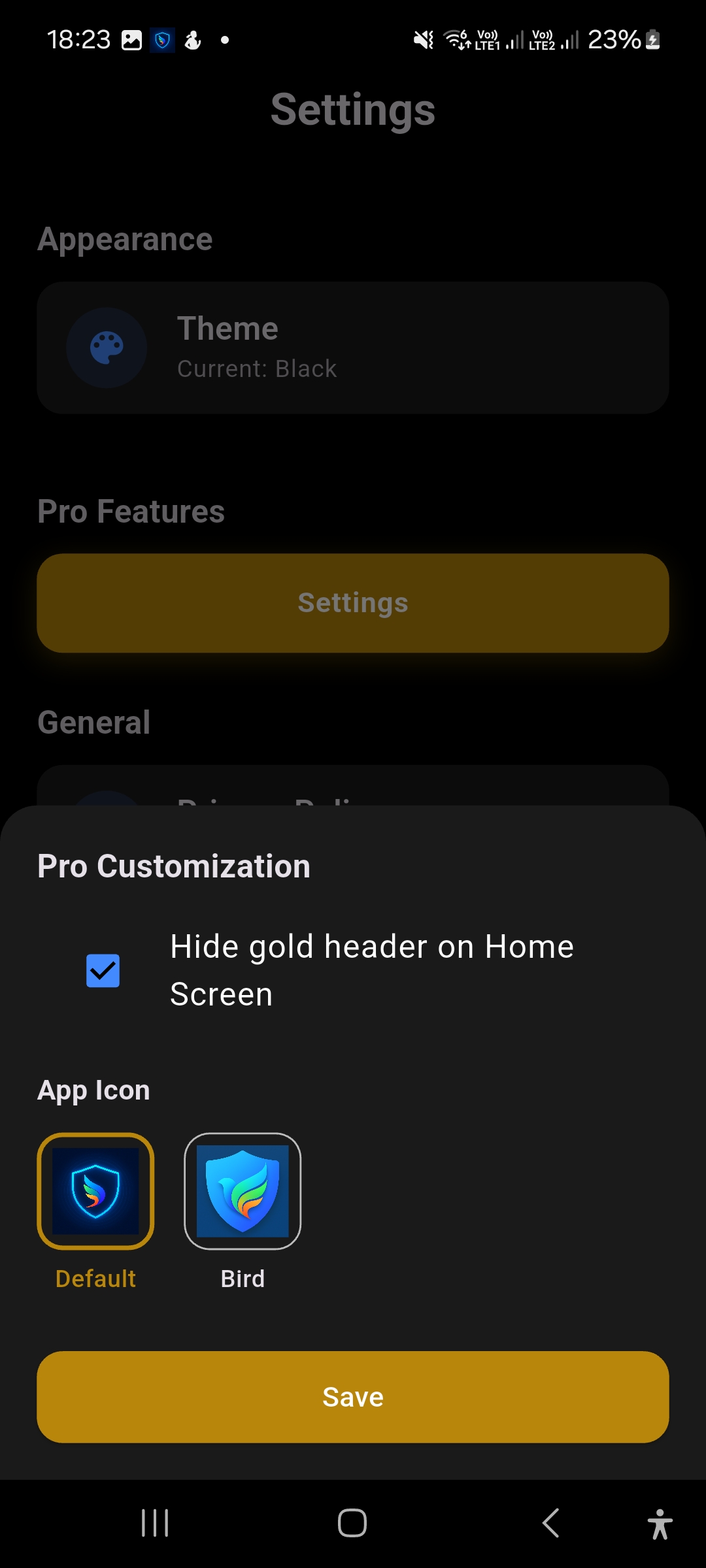Screen dimensions: 706x1568
Task: Select the Default app icon
Action: coord(95,1191)
